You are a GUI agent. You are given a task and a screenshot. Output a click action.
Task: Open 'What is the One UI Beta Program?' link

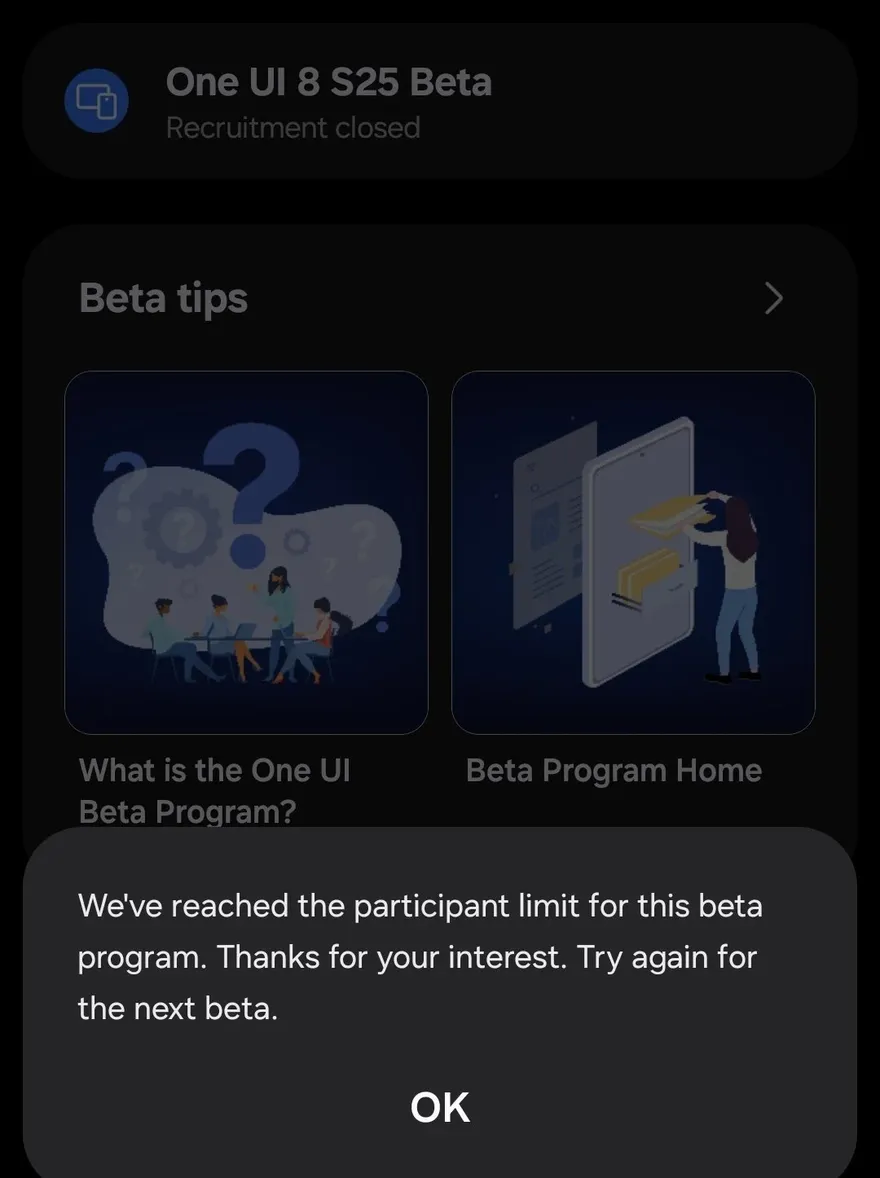(x=215, y=789)
